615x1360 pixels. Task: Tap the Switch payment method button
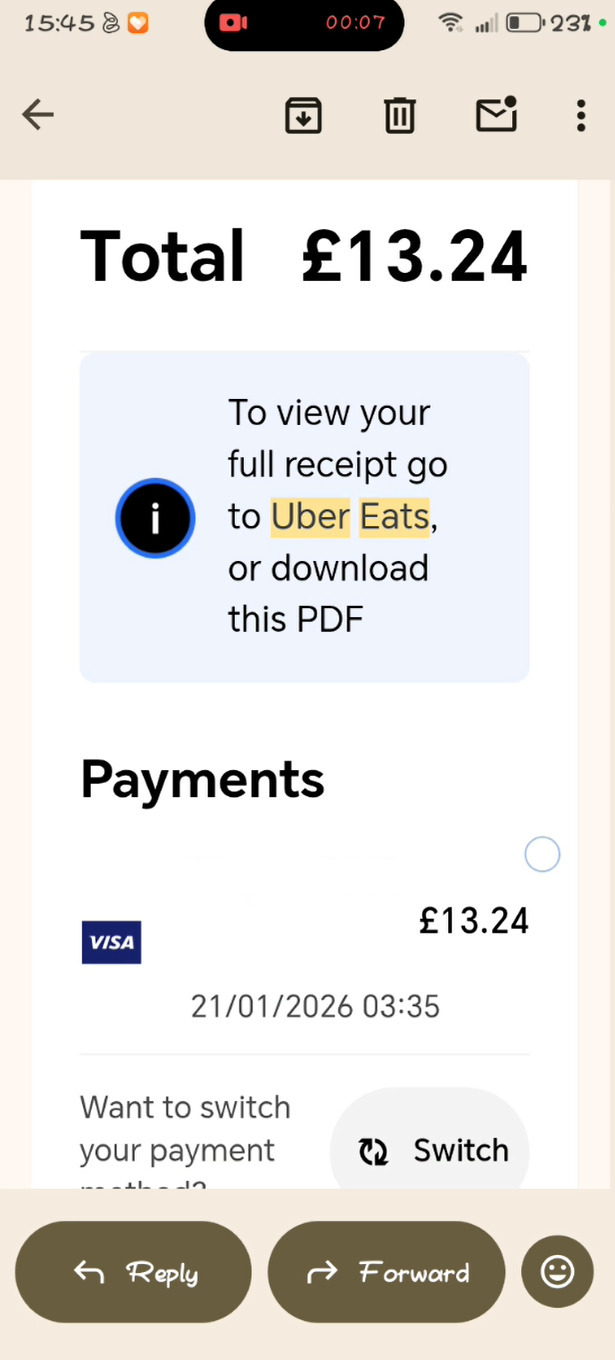click(x=432, y=1150)
